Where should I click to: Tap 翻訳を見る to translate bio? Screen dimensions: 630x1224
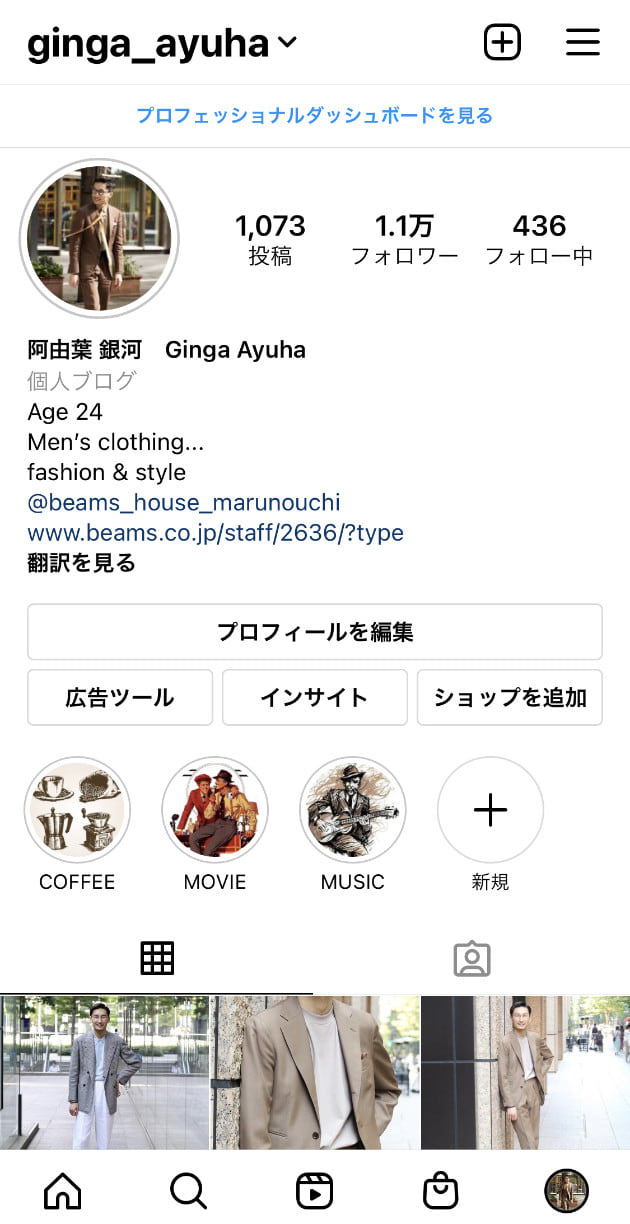click(81, 563)
